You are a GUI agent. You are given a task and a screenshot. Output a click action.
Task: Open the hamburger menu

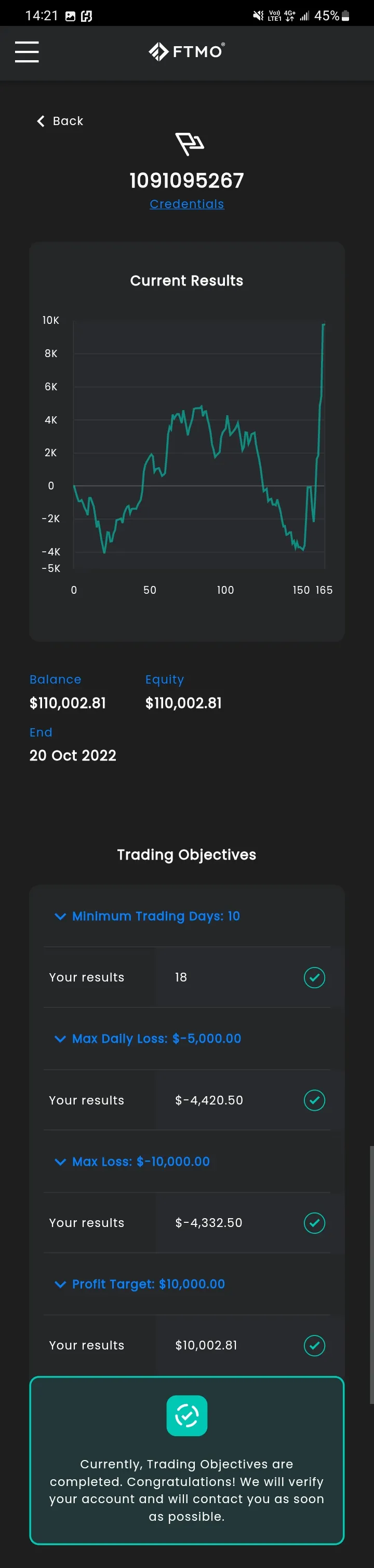tap(27, 52)
